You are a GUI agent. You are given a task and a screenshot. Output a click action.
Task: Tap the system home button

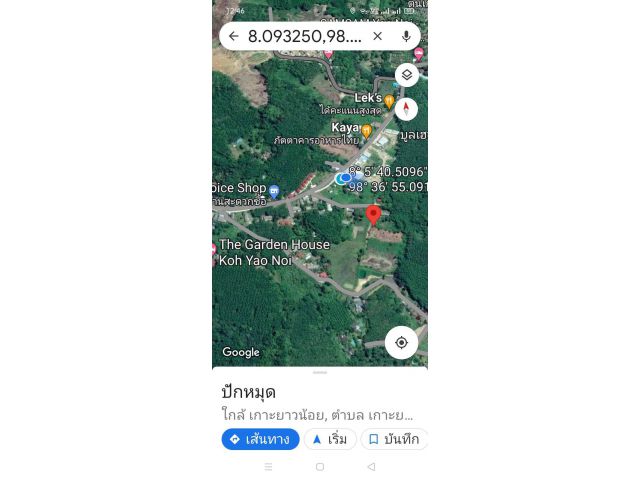320,466
